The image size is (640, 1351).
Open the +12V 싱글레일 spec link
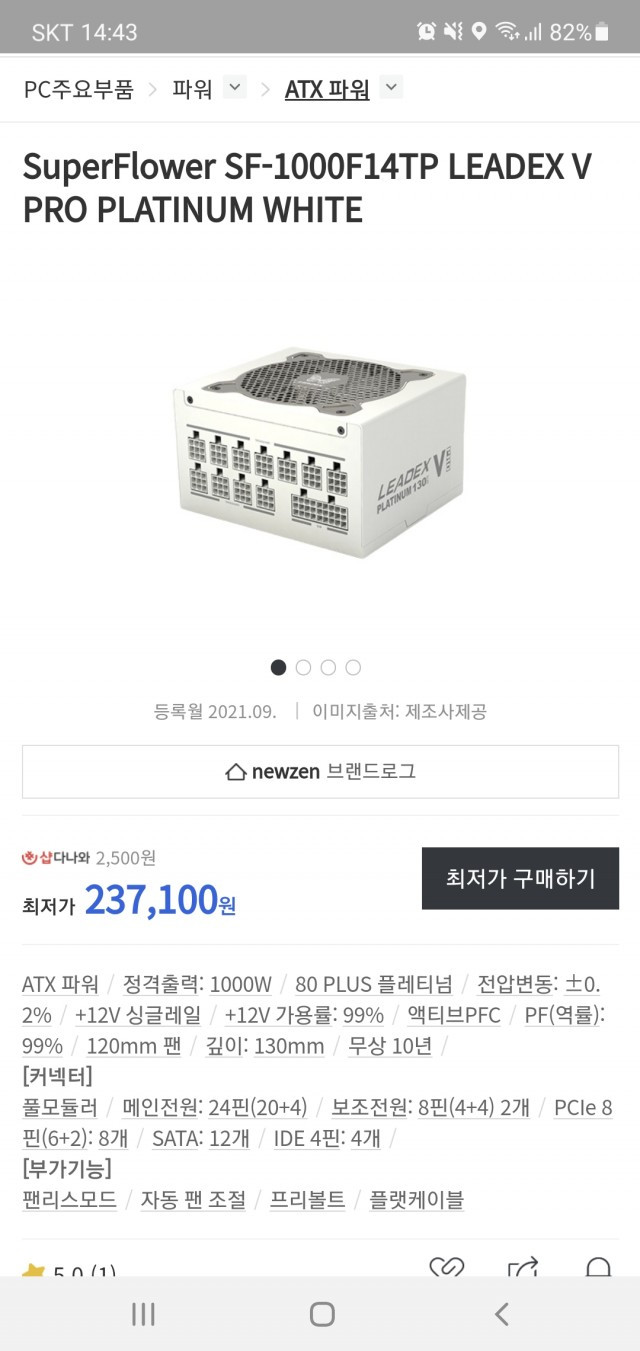(138, 1015)
